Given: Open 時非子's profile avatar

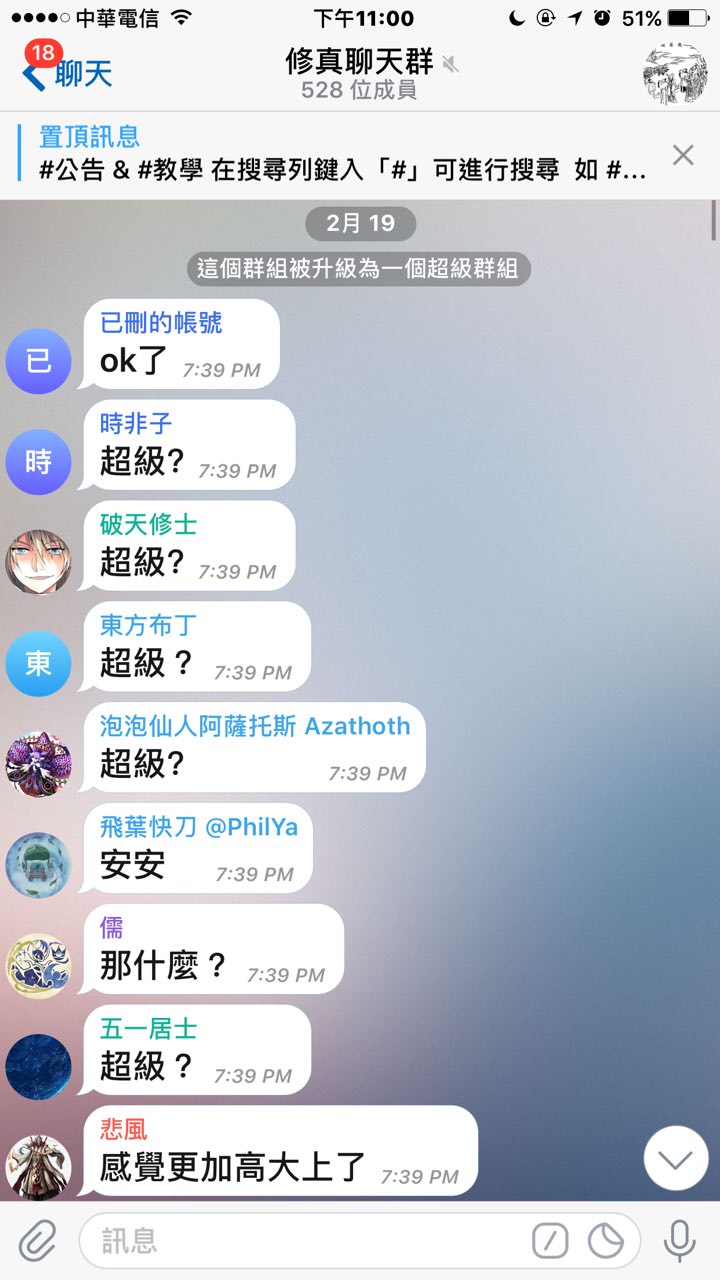Looking at the screenshot, I should click(x=38, y=462).
